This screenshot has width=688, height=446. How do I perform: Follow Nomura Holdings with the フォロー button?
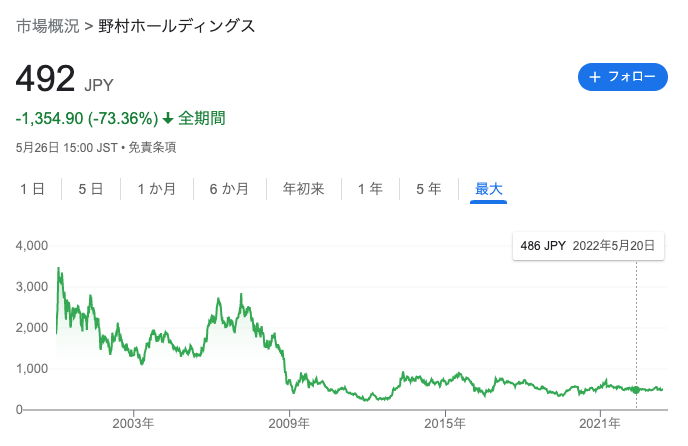[622, 77]
